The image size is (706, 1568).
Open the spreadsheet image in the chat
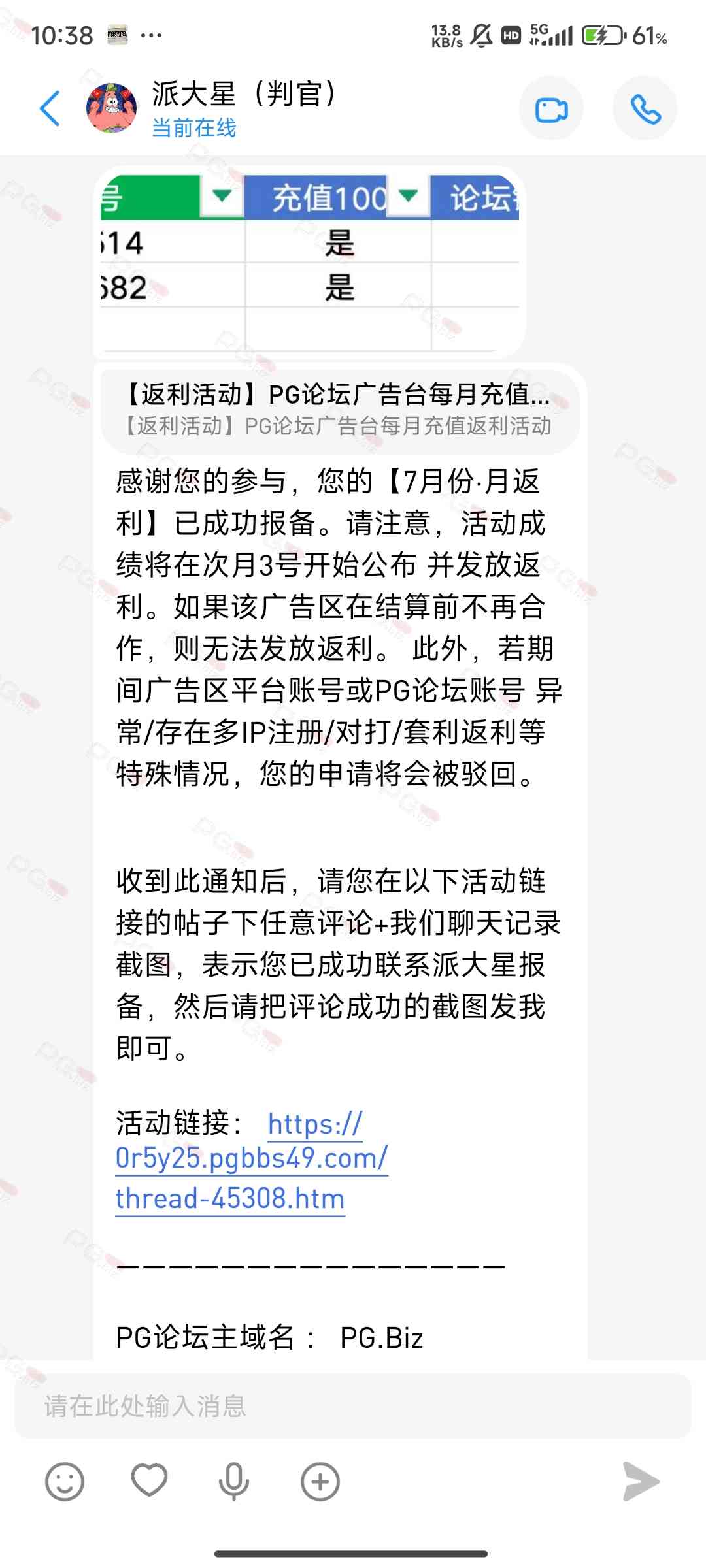point(310,262)
